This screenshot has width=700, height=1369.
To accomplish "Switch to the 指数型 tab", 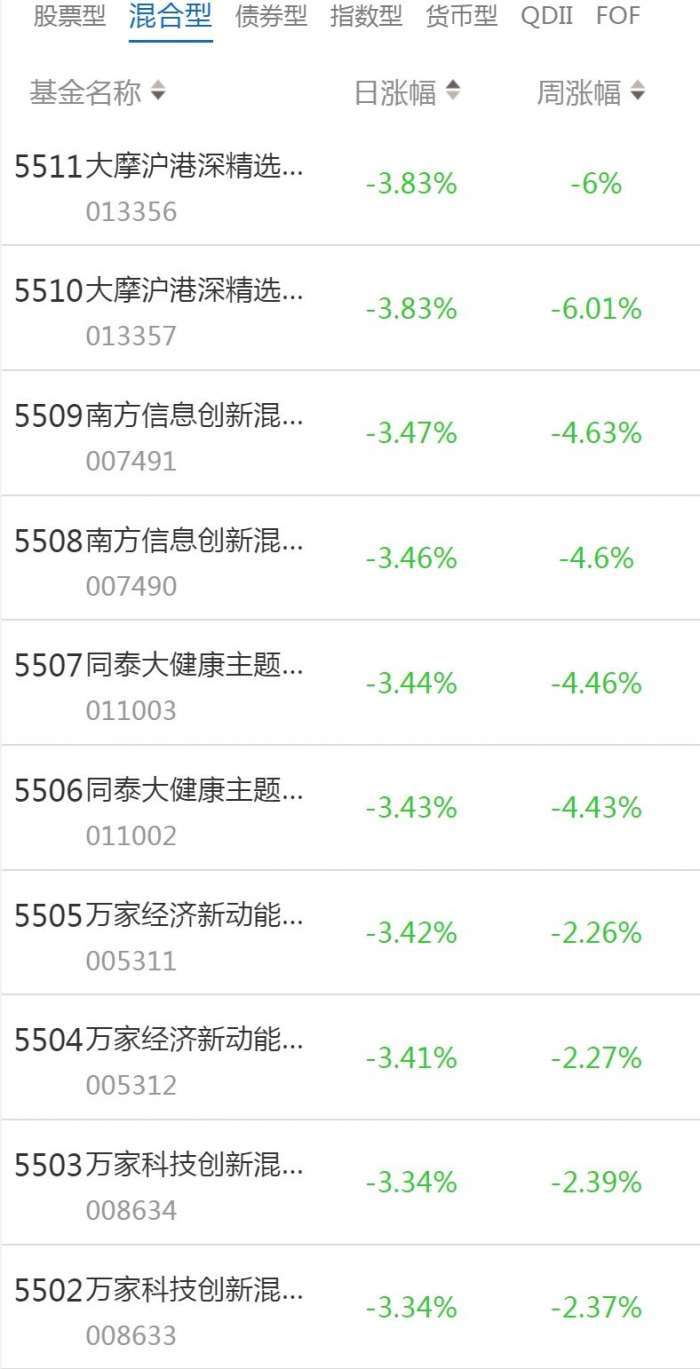I will pos(366,17).
